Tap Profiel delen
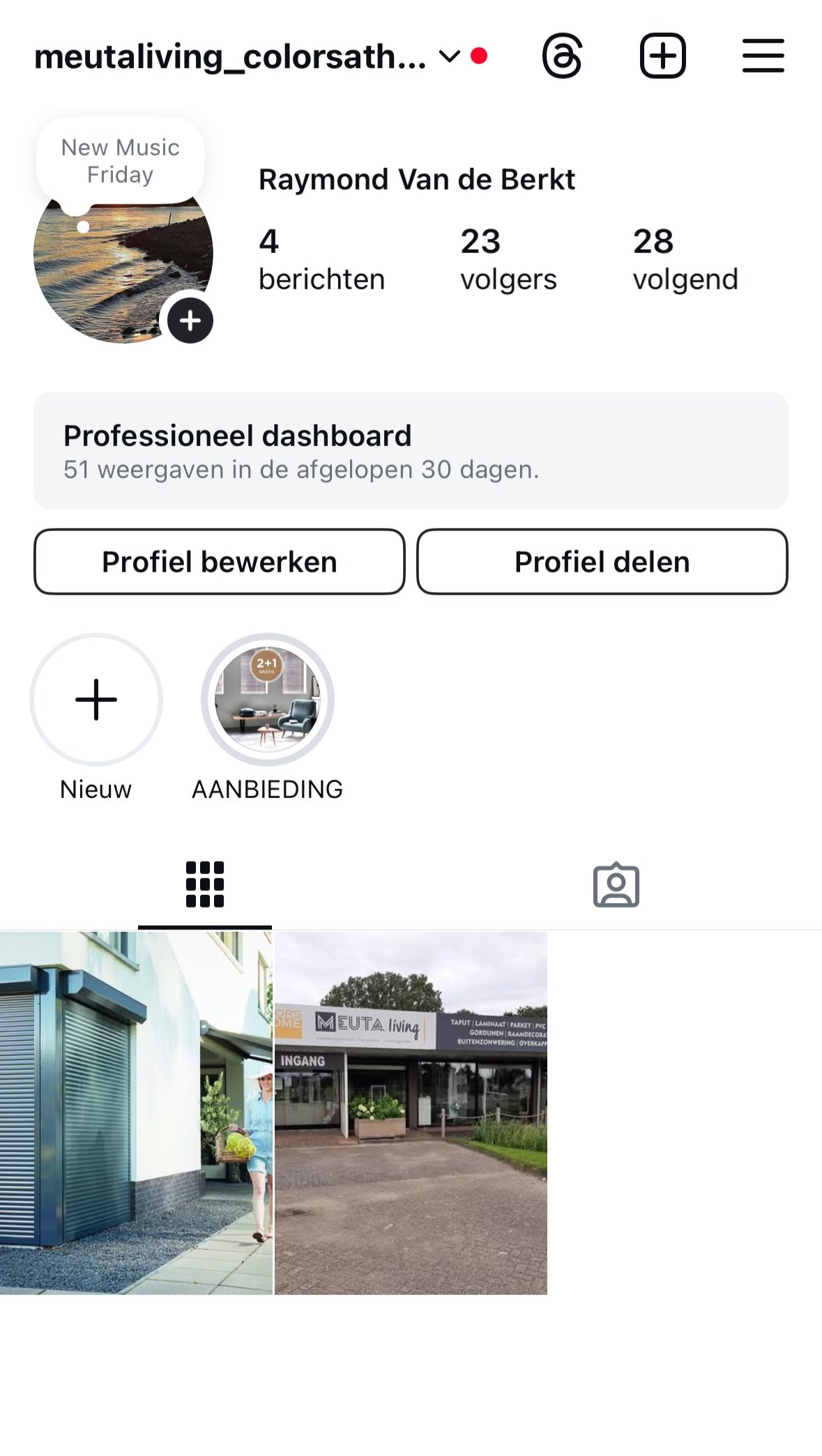The image size is (822, 1456). coord(602,562)
